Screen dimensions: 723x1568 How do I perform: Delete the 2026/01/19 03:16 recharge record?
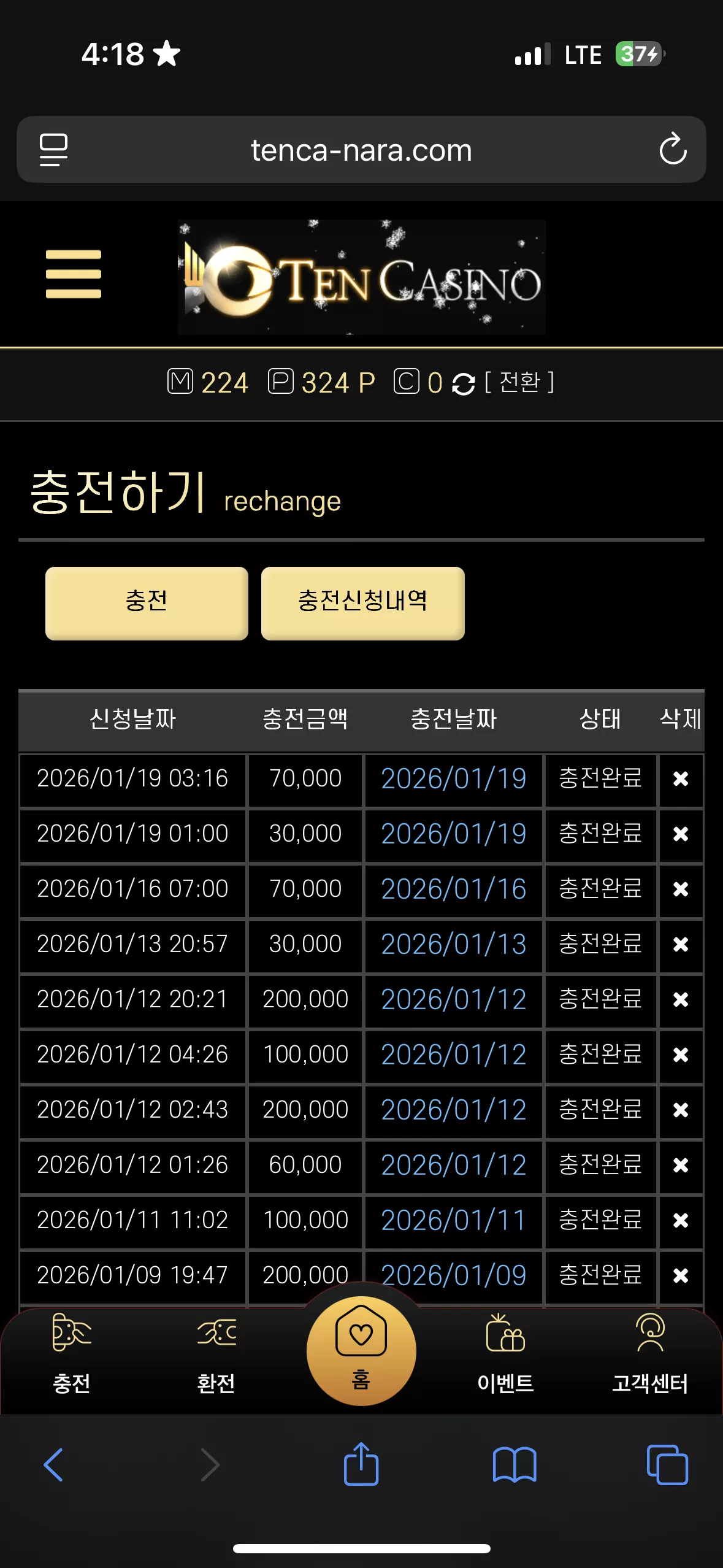coord(681,779)
